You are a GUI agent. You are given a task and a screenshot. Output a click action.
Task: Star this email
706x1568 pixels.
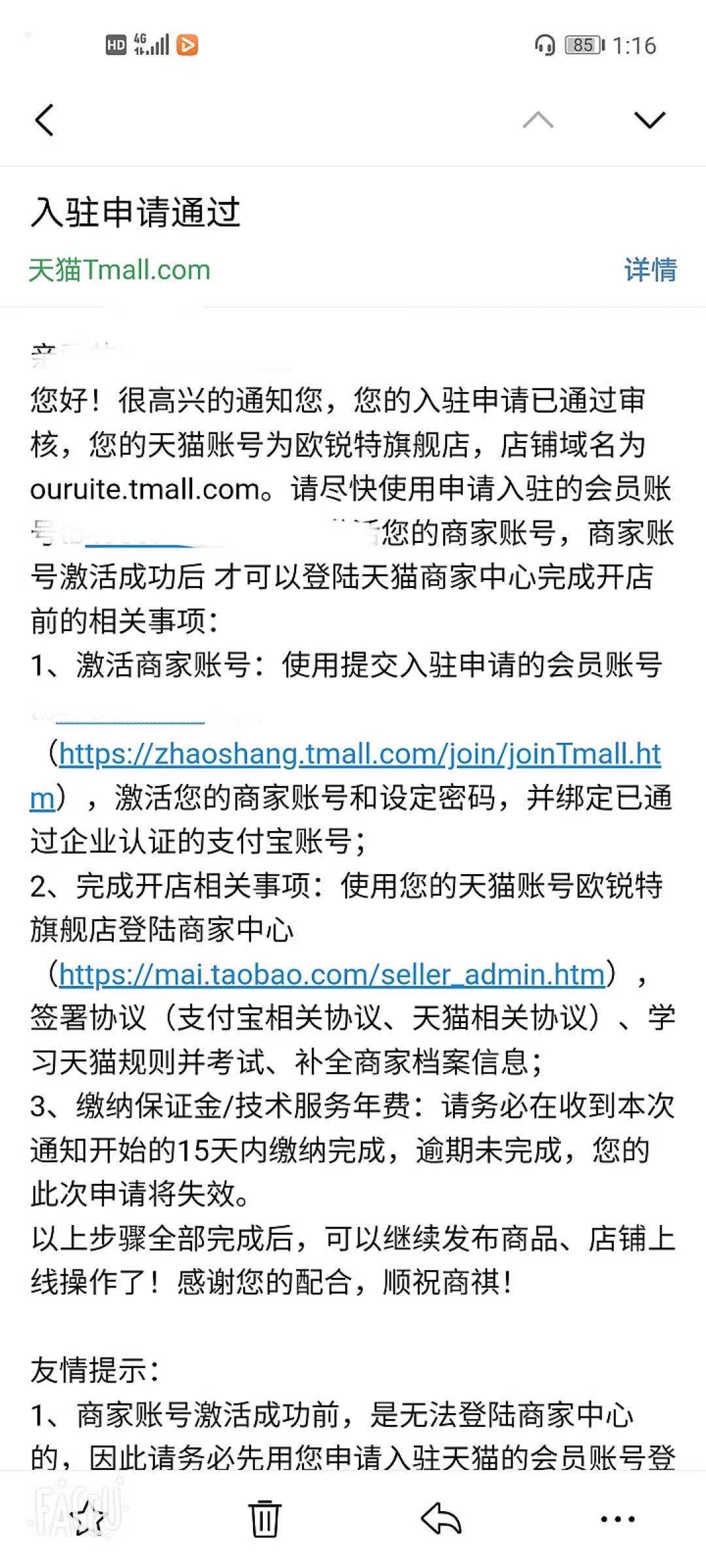88,1520
